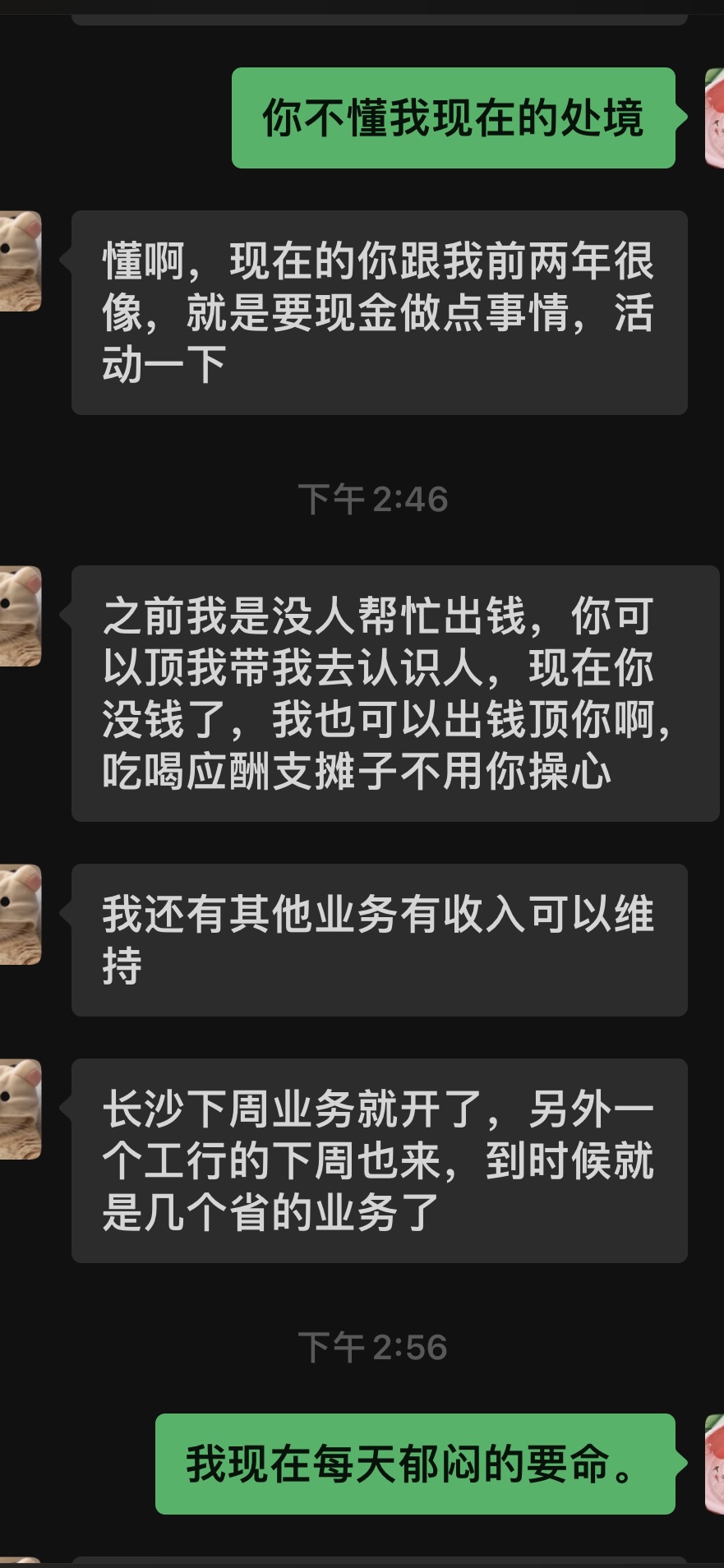Tap avatar next to "我还有其他业务" message

pyautogui.click(x=20, y=914)
